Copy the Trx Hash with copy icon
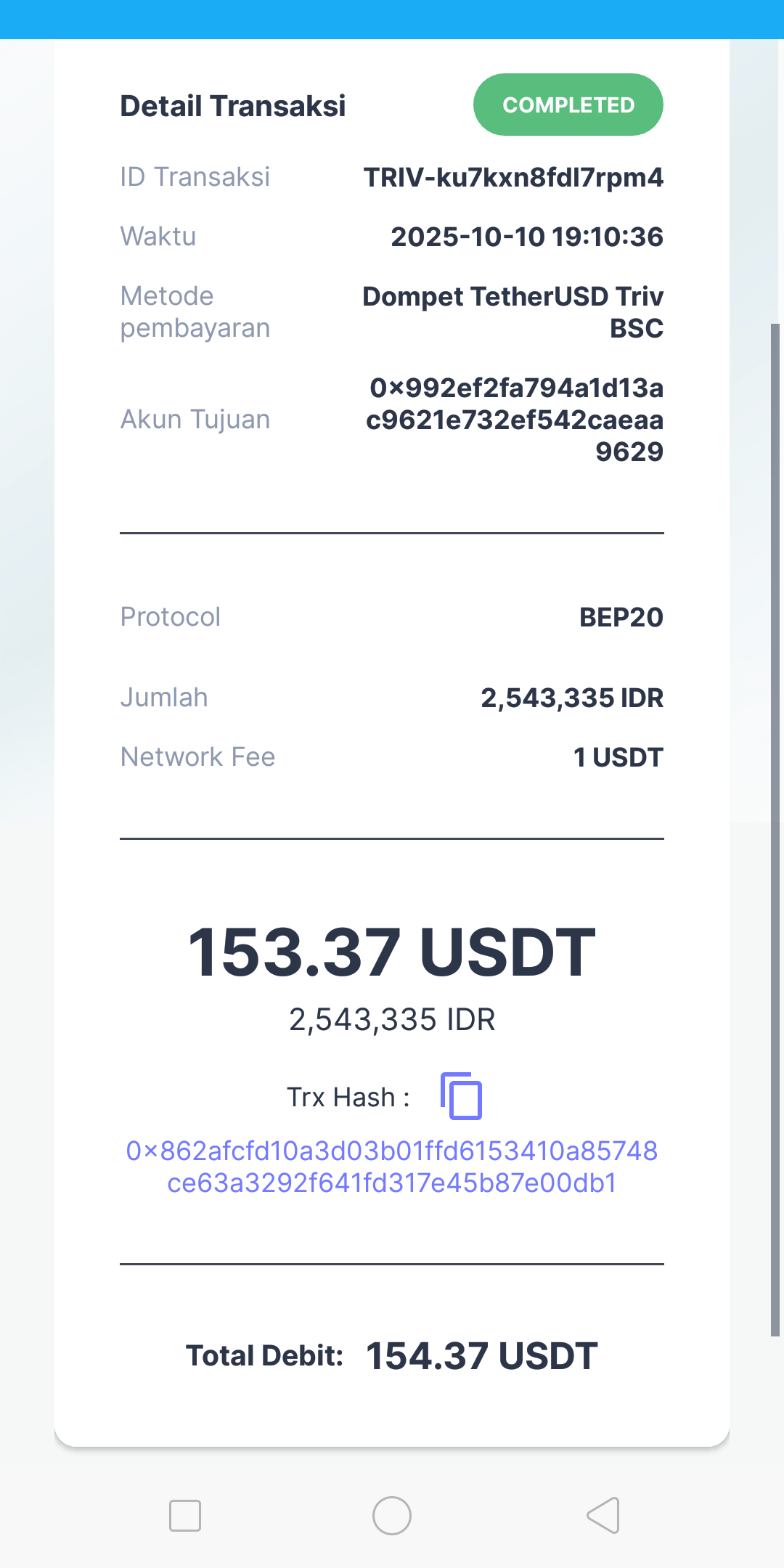 [461, 1095]
